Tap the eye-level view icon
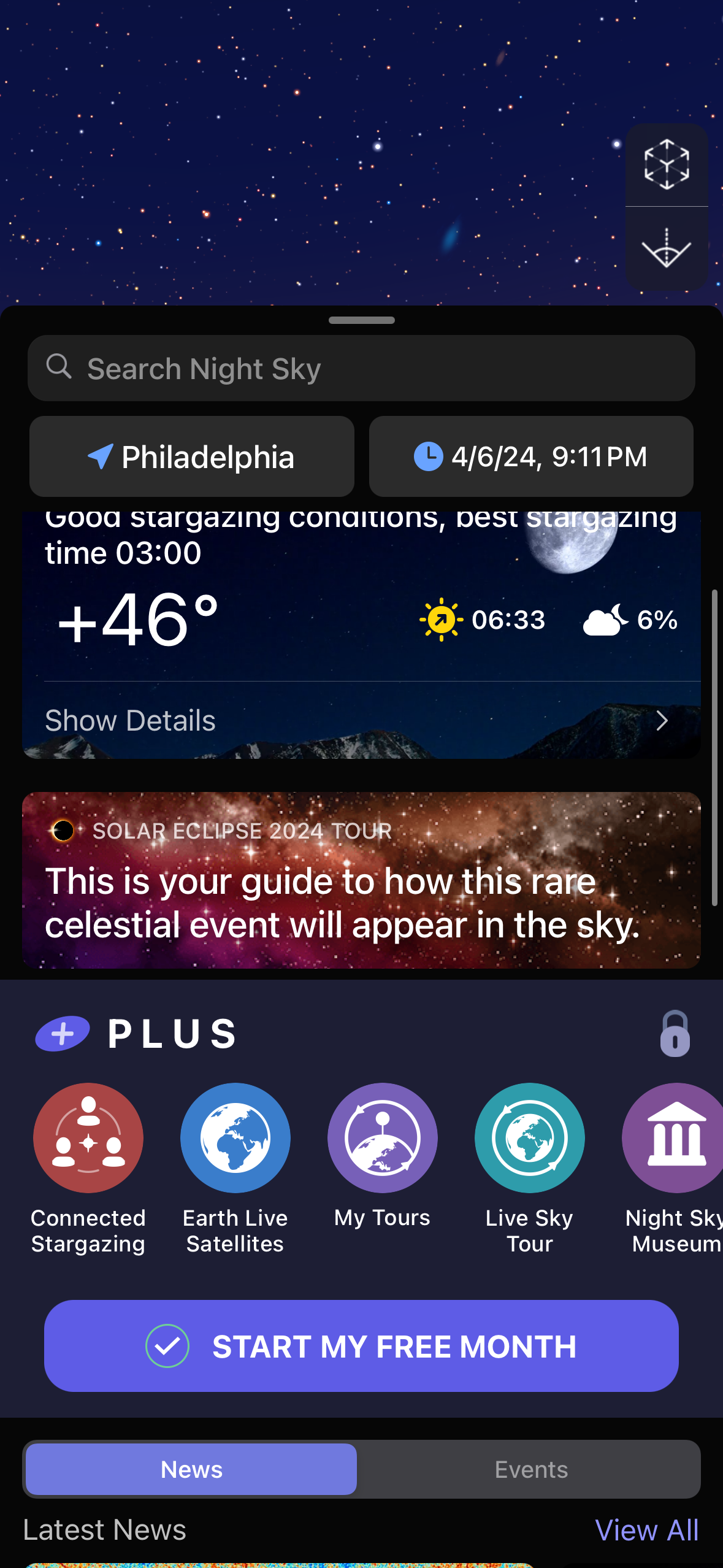Image resolution: width=723 pixels, height=1568 pixels. 666,248
